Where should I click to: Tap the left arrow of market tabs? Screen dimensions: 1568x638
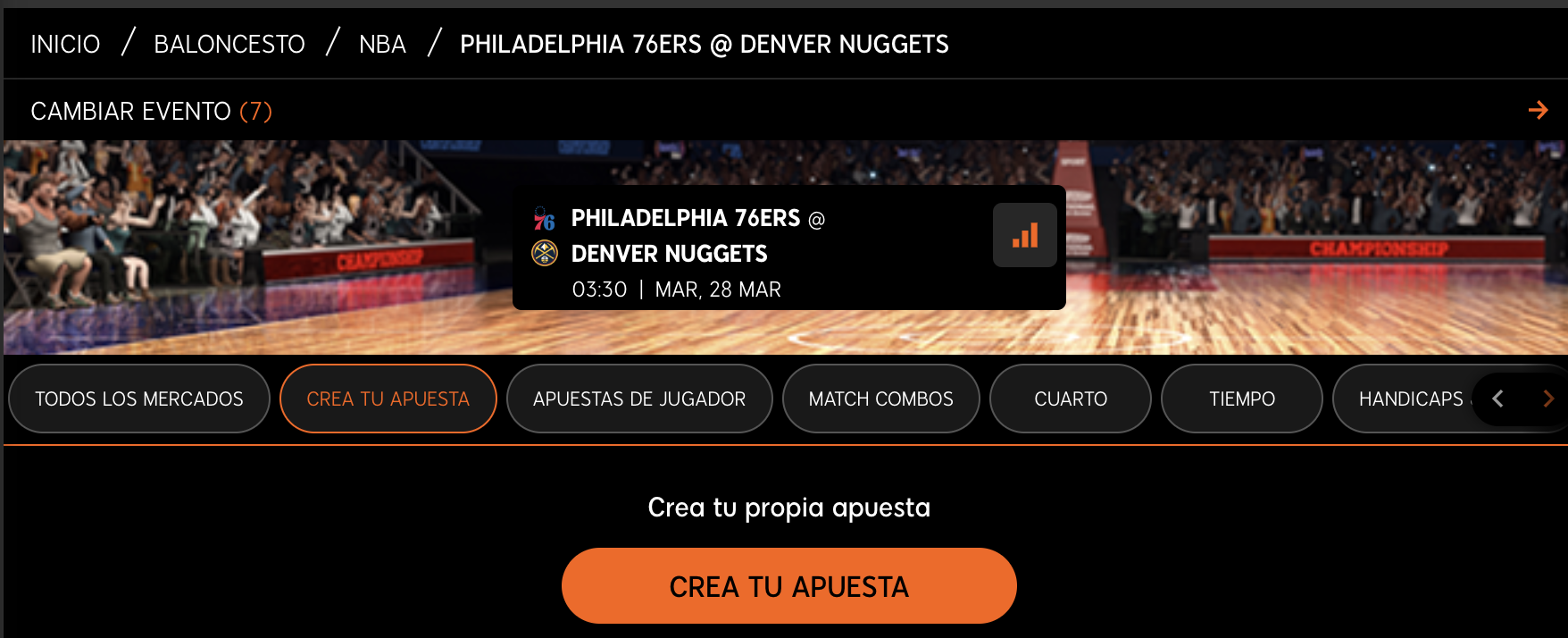(x=1498, y=399)
